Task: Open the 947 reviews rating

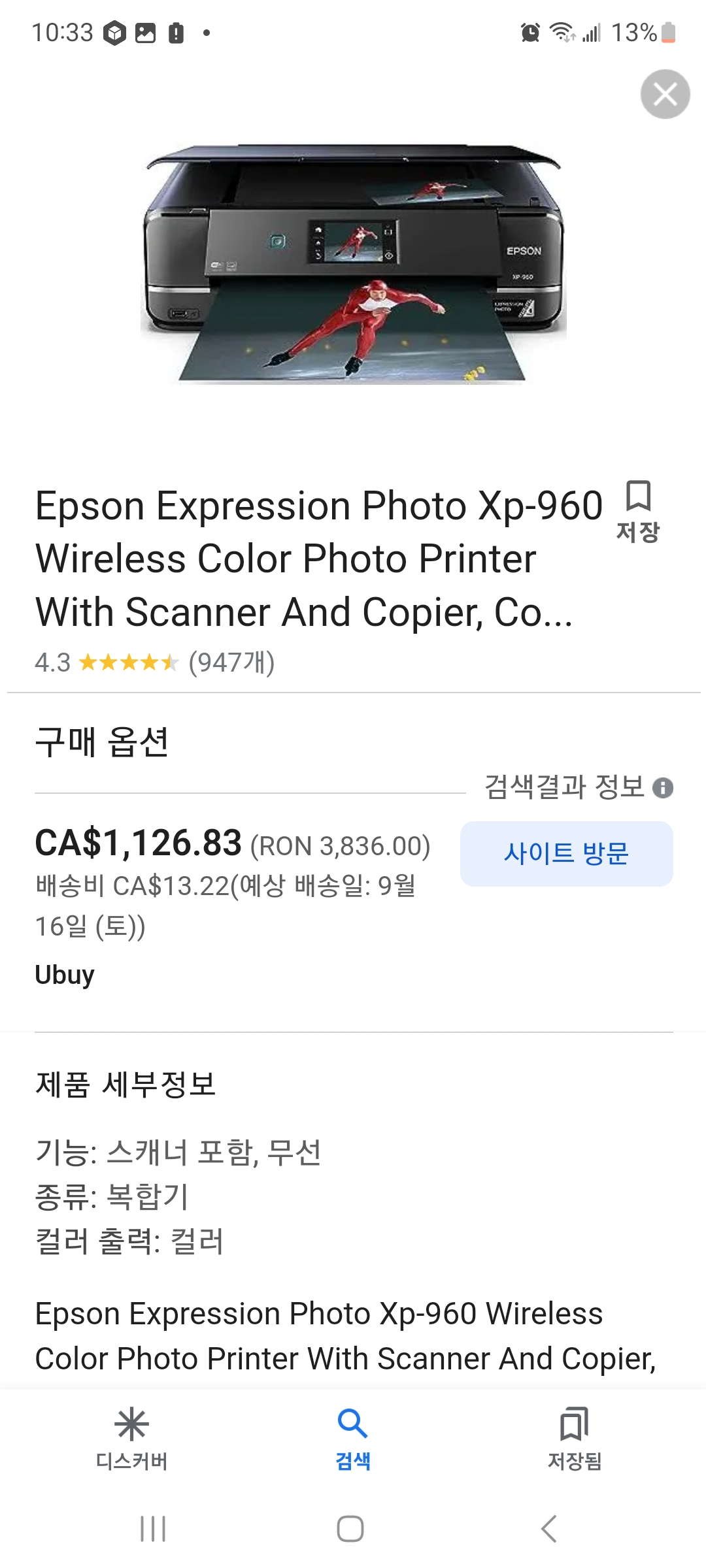Action: [154, 662]
